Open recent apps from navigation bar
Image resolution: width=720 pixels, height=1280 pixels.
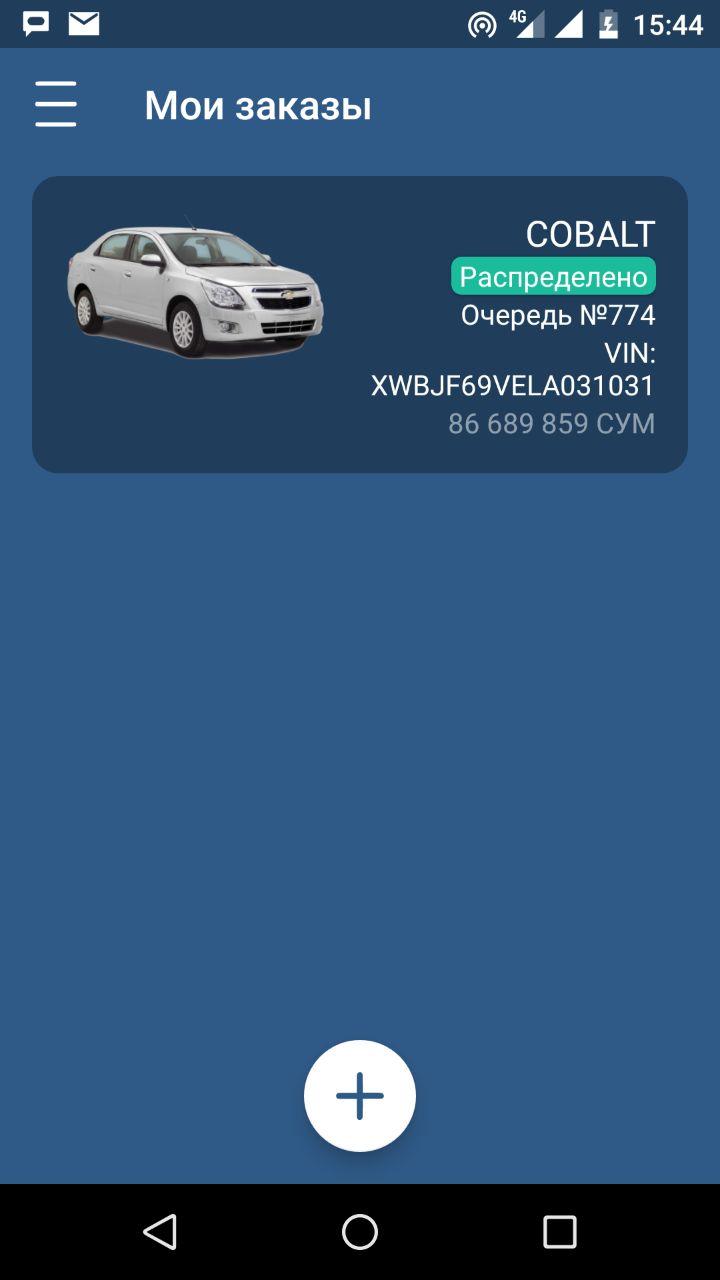coord(560,1232)
